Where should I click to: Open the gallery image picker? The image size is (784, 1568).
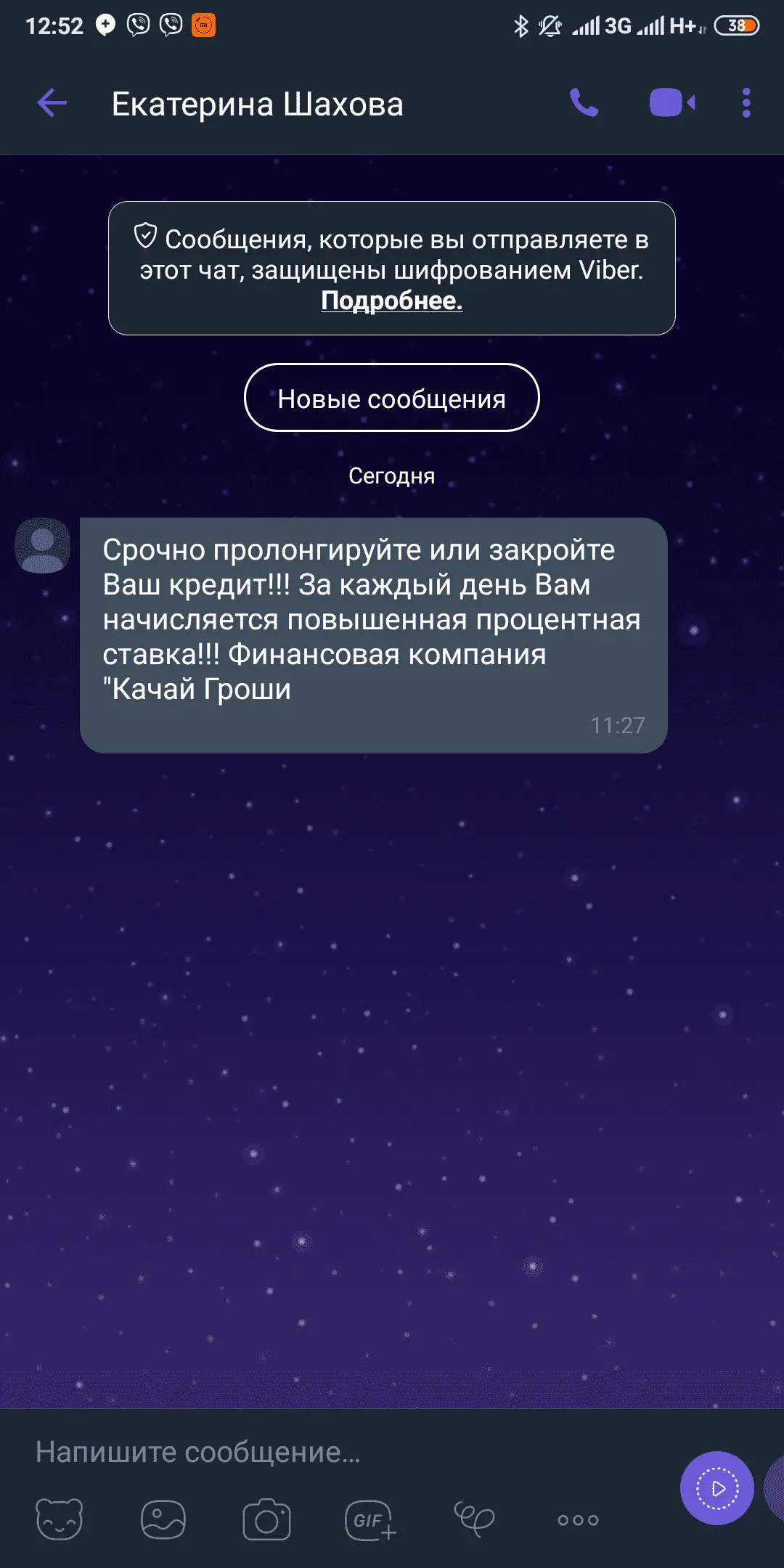(x=163, y=1519)
